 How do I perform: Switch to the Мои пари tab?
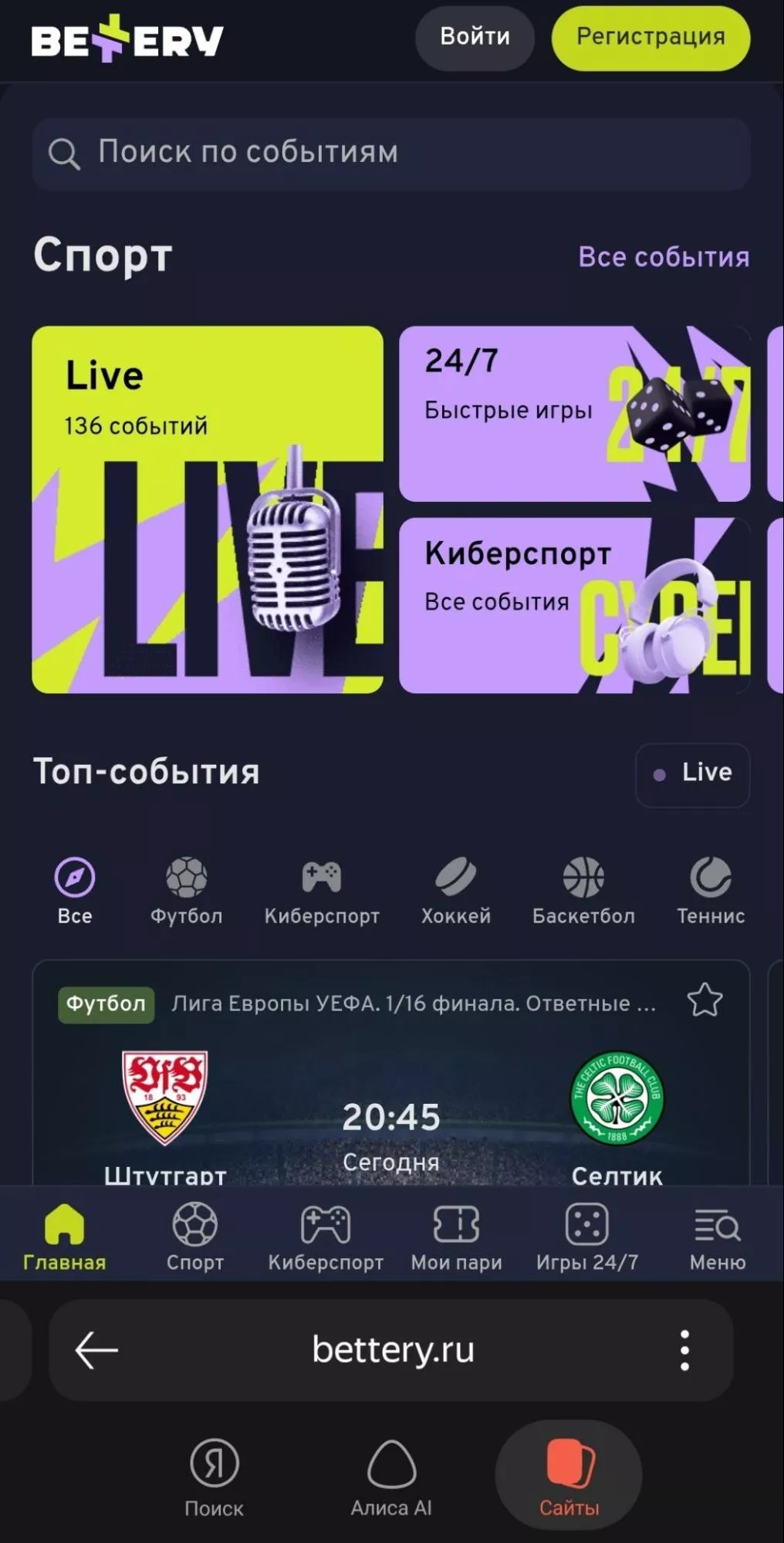tap(456, 1236)
